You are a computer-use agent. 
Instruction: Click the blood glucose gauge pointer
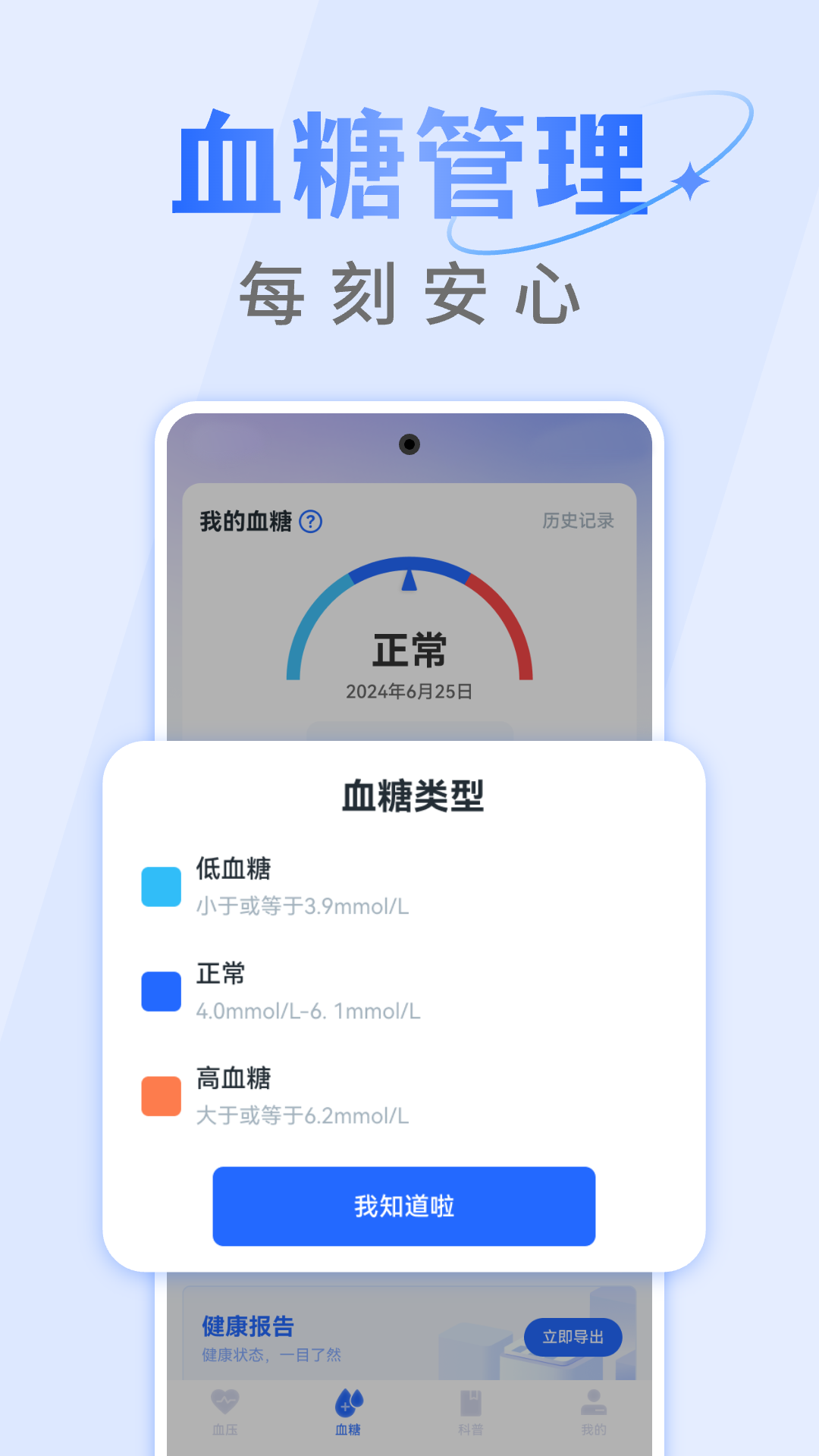[409, 584]
